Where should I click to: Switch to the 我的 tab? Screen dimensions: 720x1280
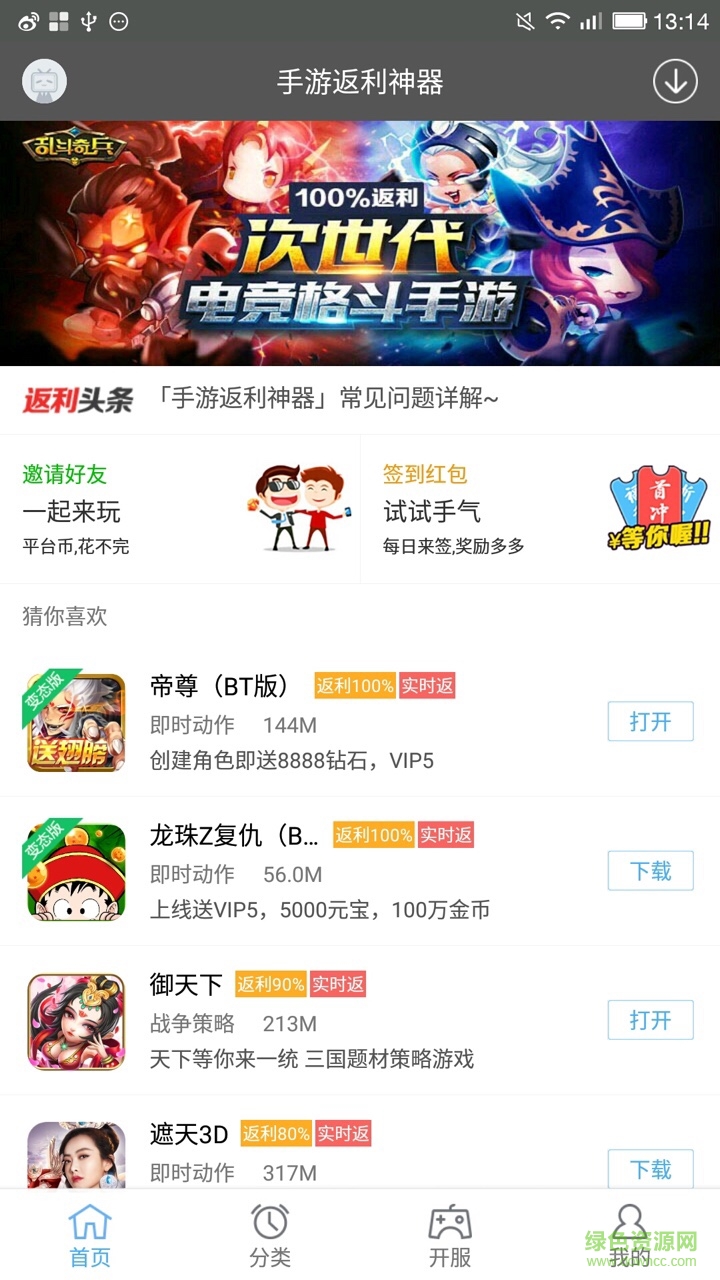629,1236
